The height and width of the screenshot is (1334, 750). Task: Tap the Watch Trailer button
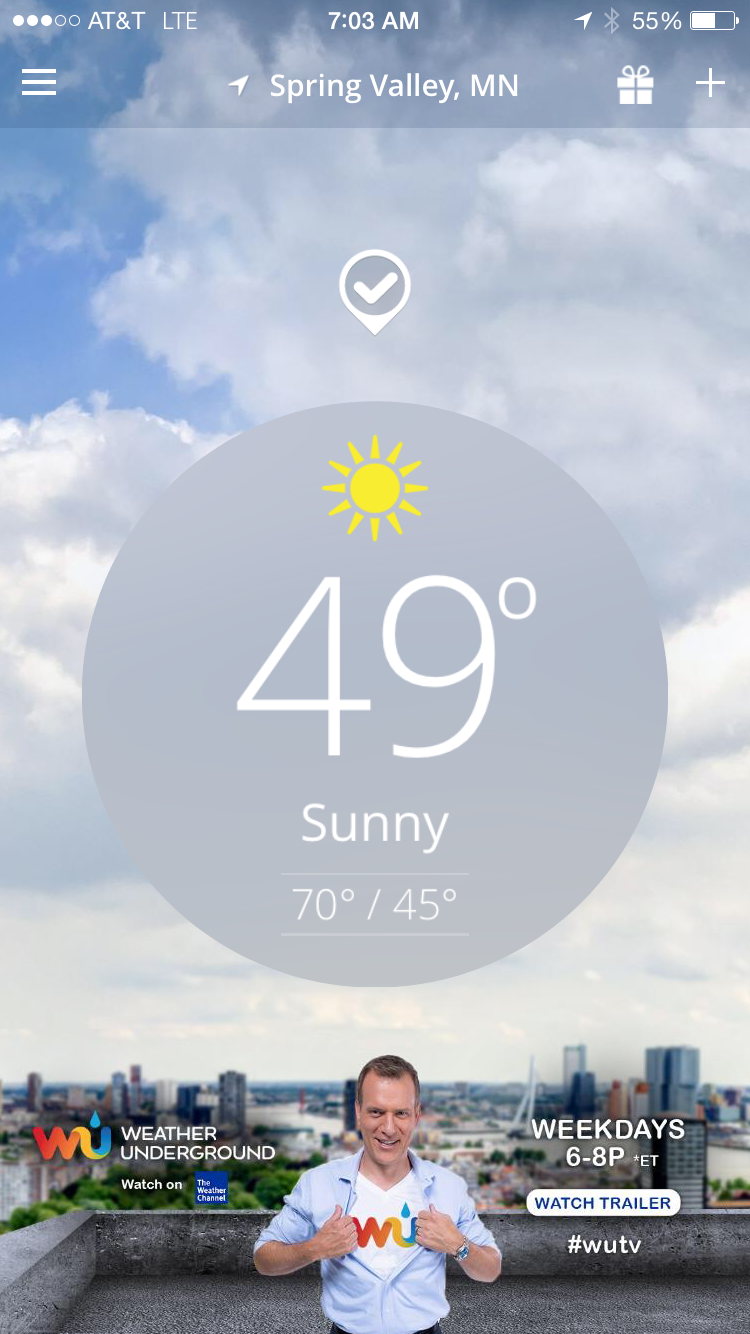coord(603,1203)
